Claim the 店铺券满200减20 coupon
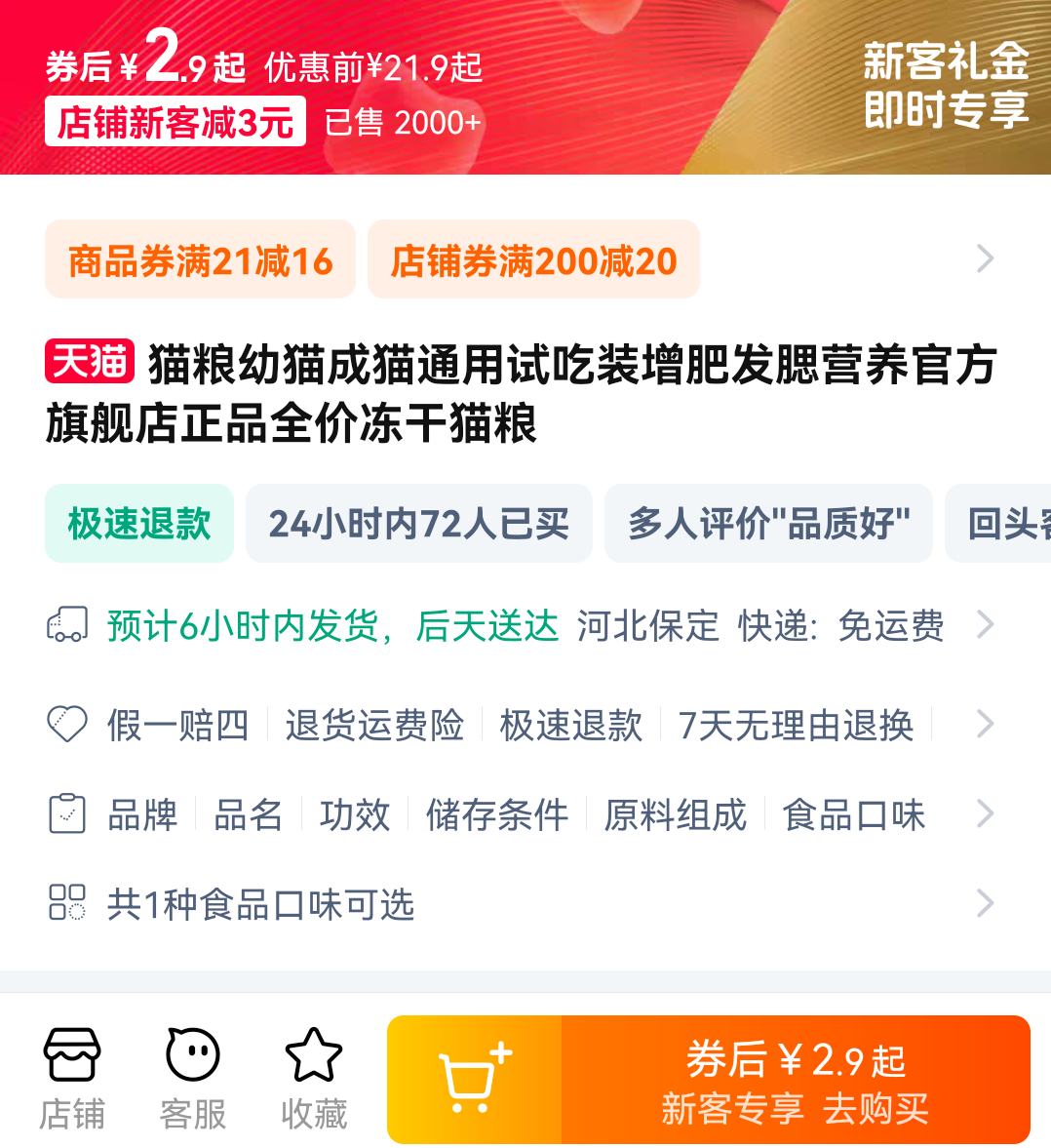 click(533, 260)
